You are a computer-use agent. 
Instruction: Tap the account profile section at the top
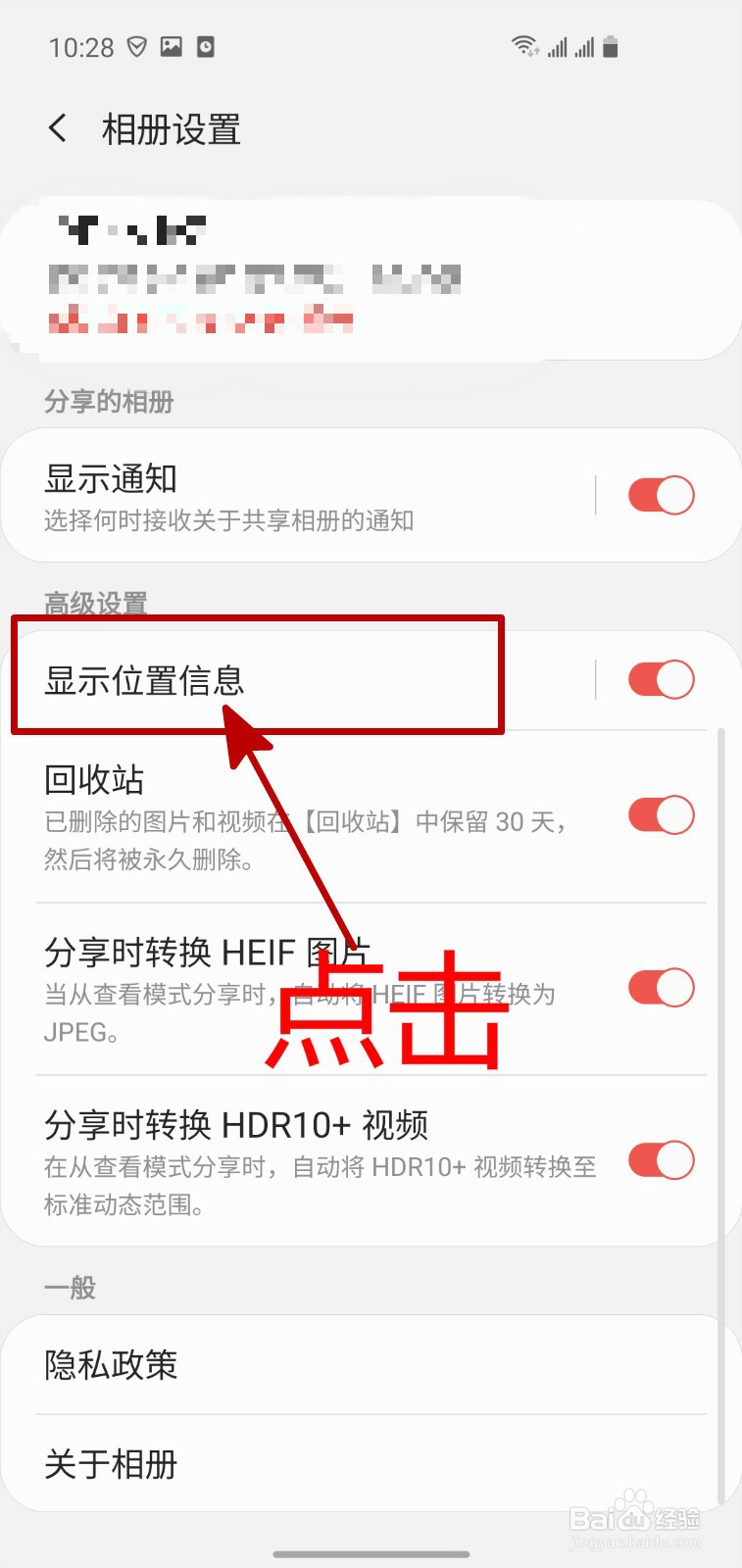pyautogui.click(x=371, y=274)
